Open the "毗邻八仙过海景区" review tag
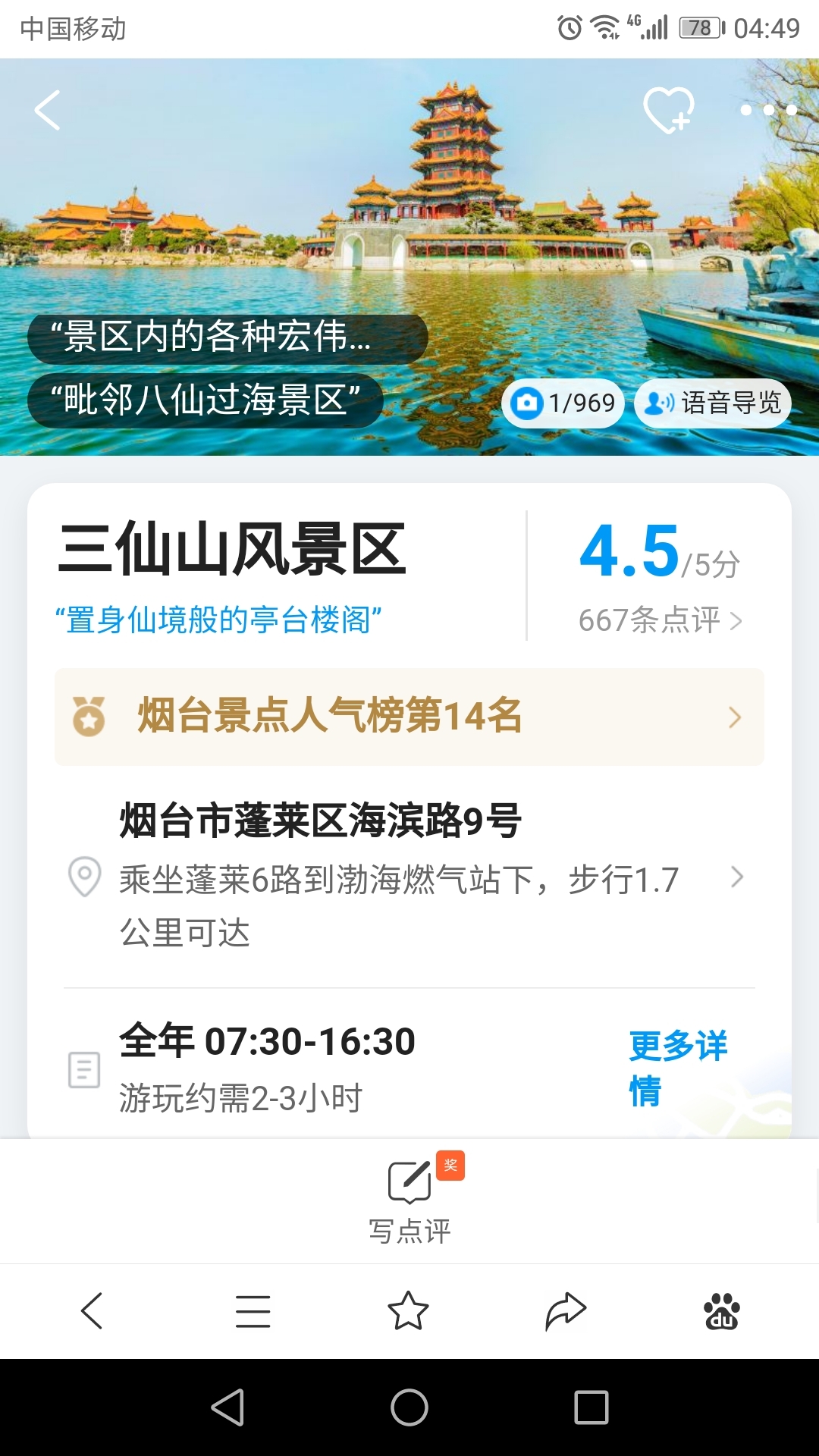 click(x=205, y=400)
